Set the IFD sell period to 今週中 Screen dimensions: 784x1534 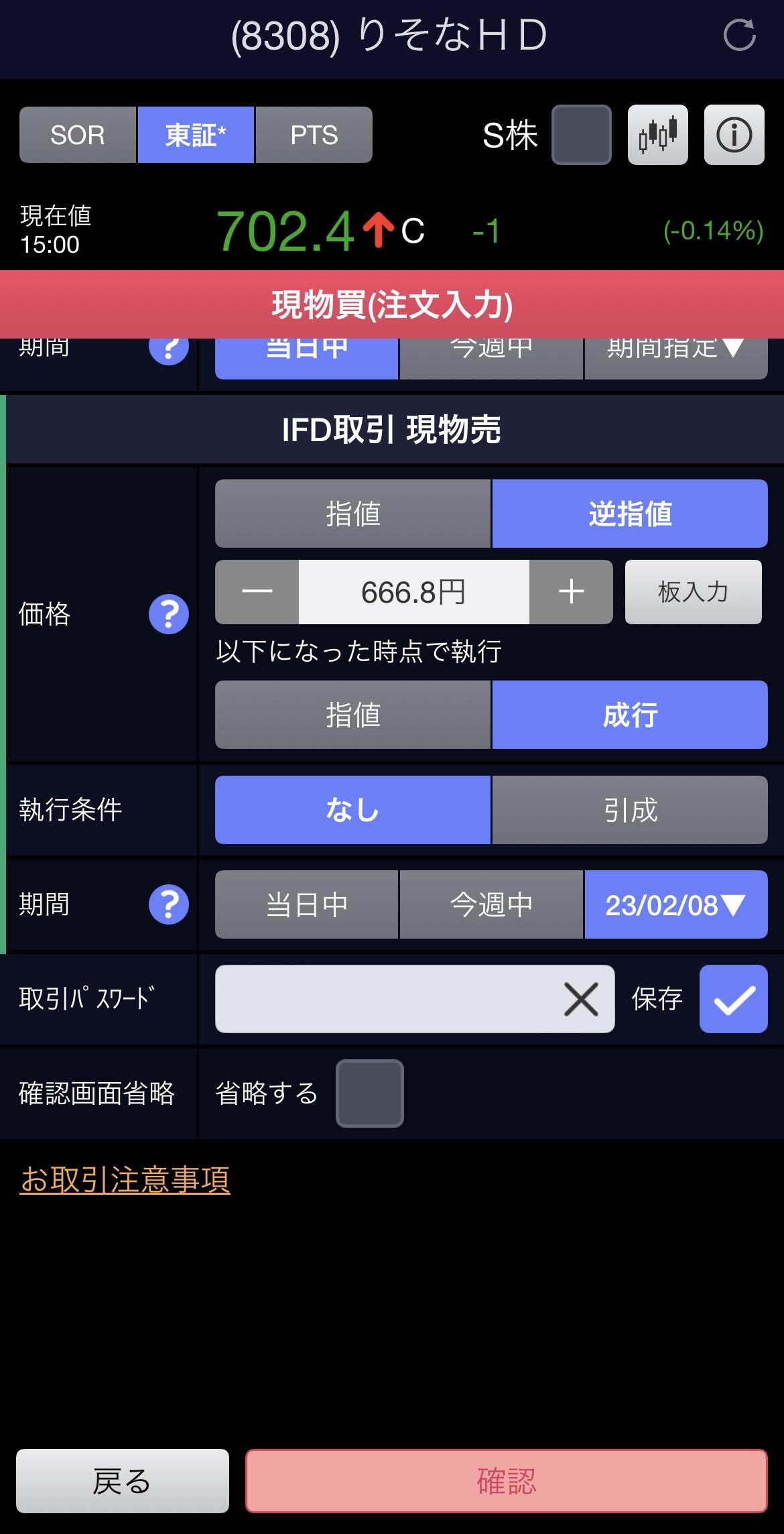(x=491, y=904)
